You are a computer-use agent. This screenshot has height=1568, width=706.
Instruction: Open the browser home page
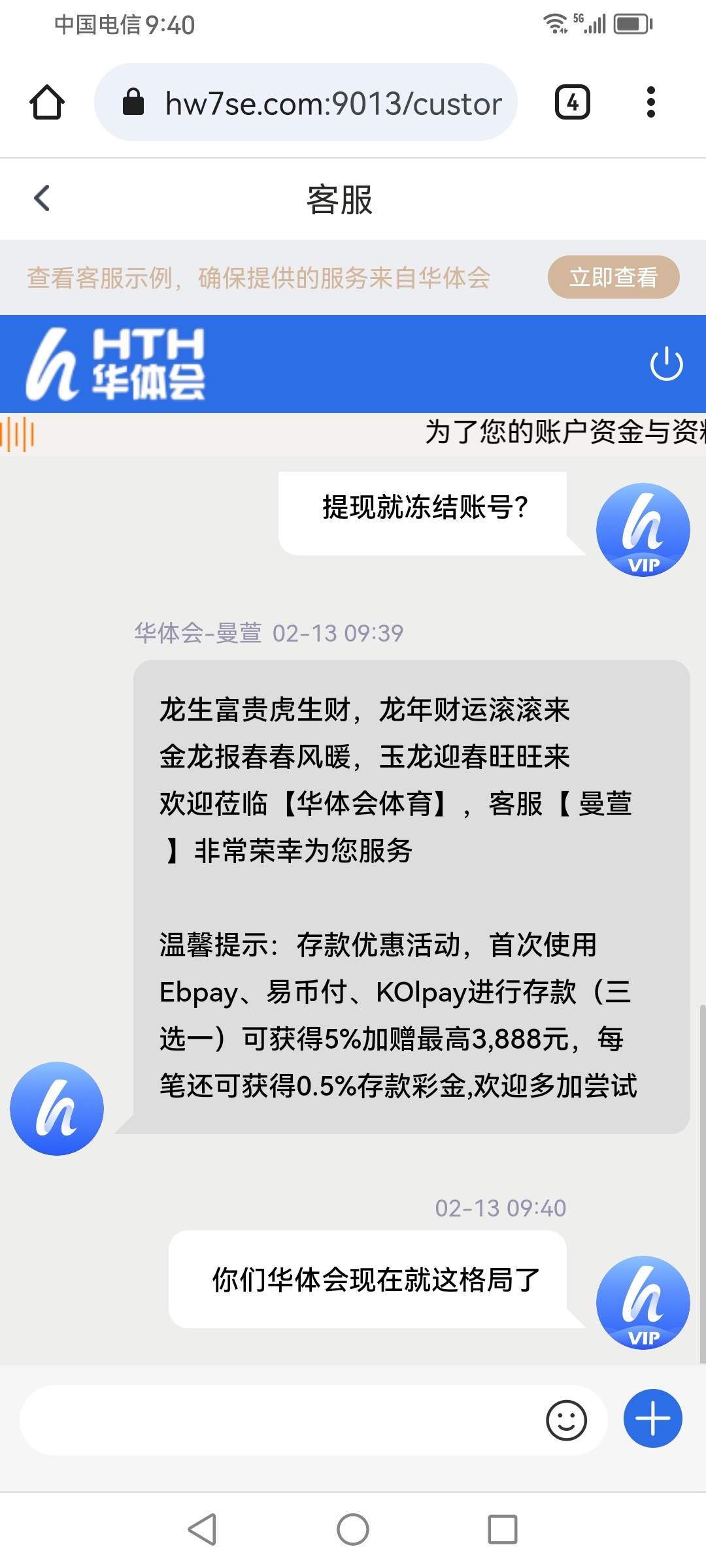point(47,103)
